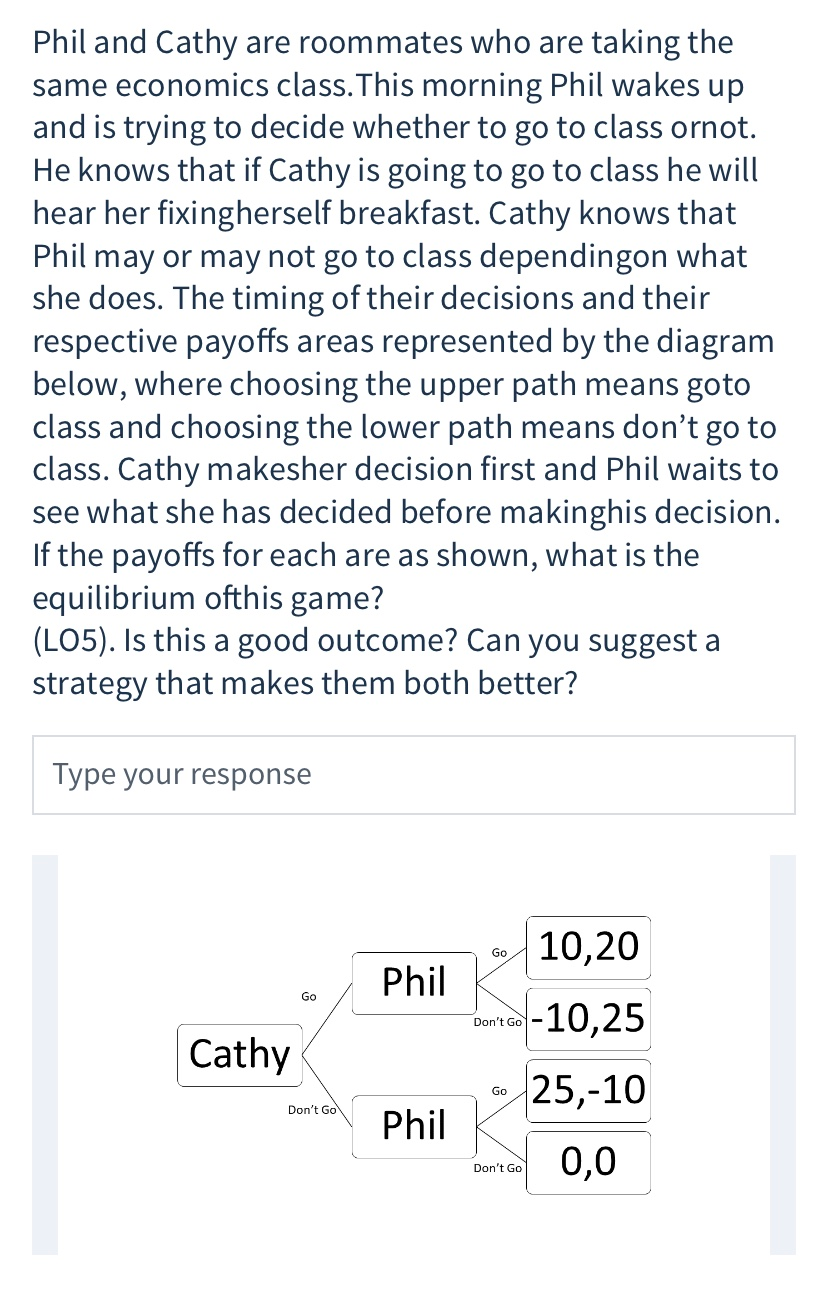Select the Don't Go label below Cathy
Image resolution: width=828 pixels, height=1305 pixels.
click(x=312, y=1110)
